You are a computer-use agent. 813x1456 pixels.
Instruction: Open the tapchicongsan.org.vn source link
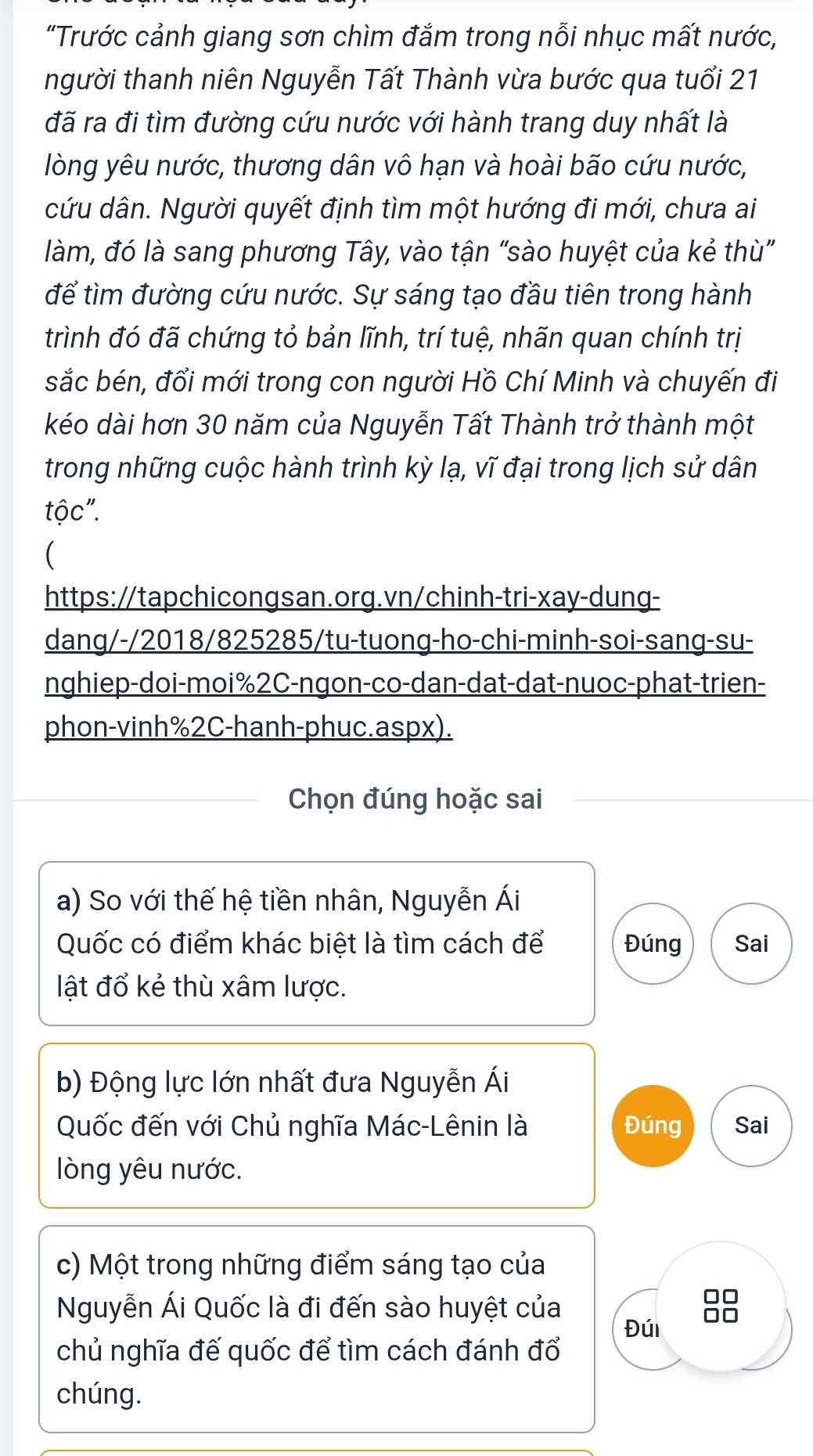coord(405,662)
